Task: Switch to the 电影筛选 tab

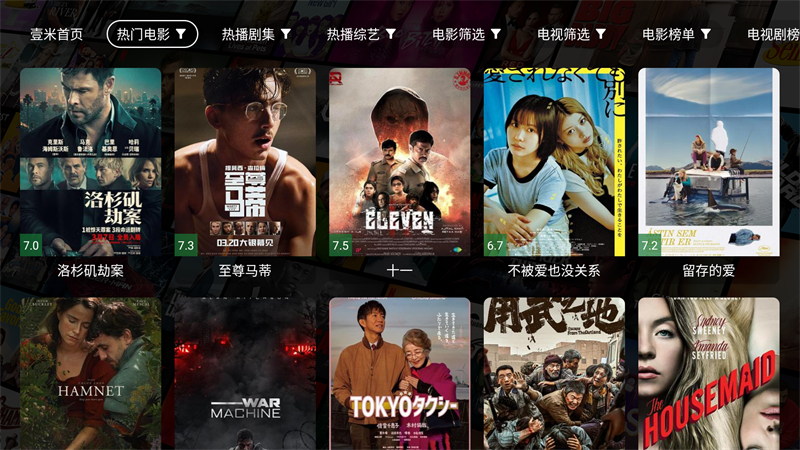Action: coord(467,34)
